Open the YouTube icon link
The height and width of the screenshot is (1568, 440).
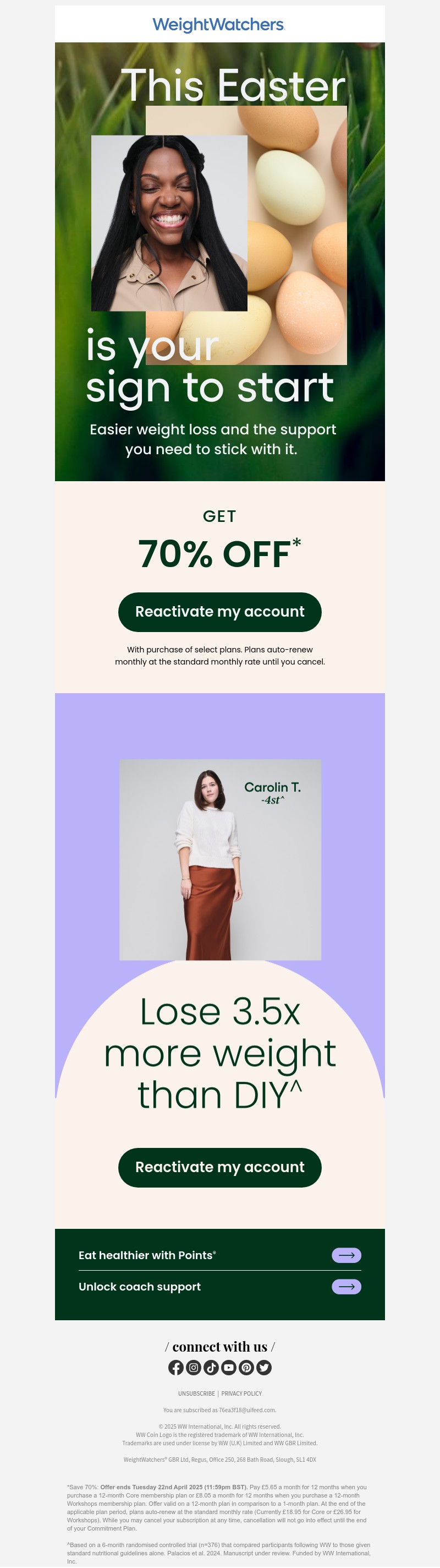pos(228,1368)
